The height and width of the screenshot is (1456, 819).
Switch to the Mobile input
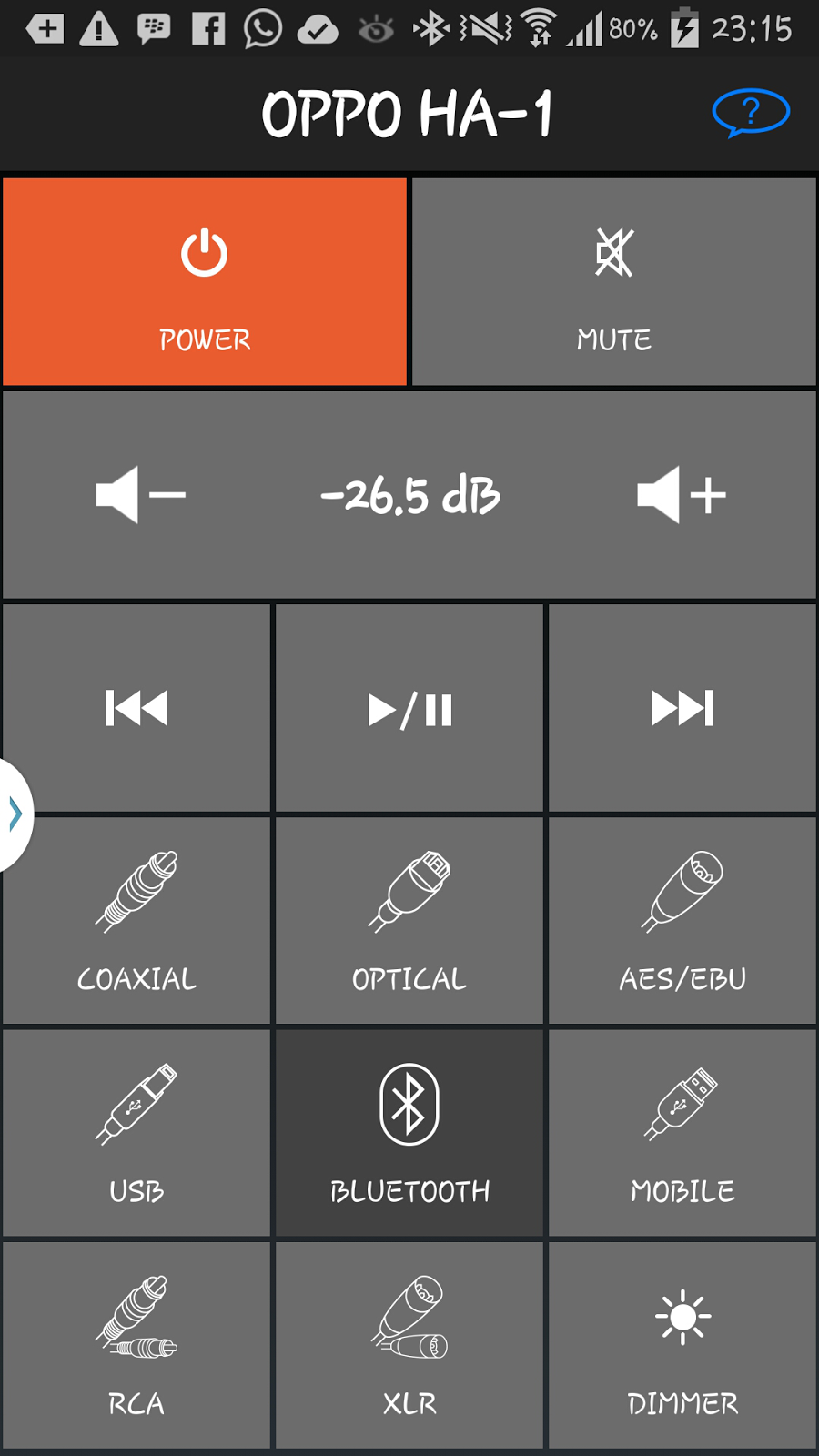point(682,1133)
